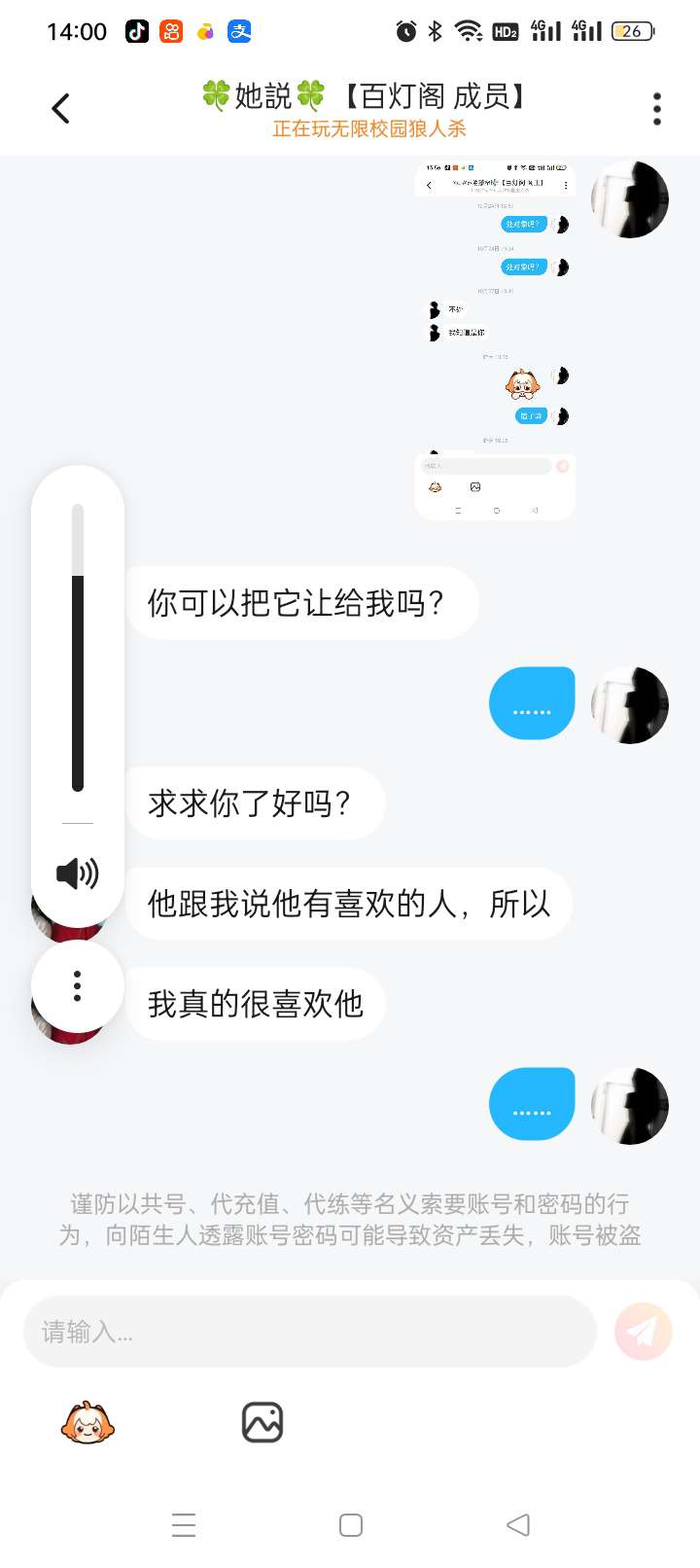
Task: Open the emoji sticker panel
Action: (x=87, y=1423)
